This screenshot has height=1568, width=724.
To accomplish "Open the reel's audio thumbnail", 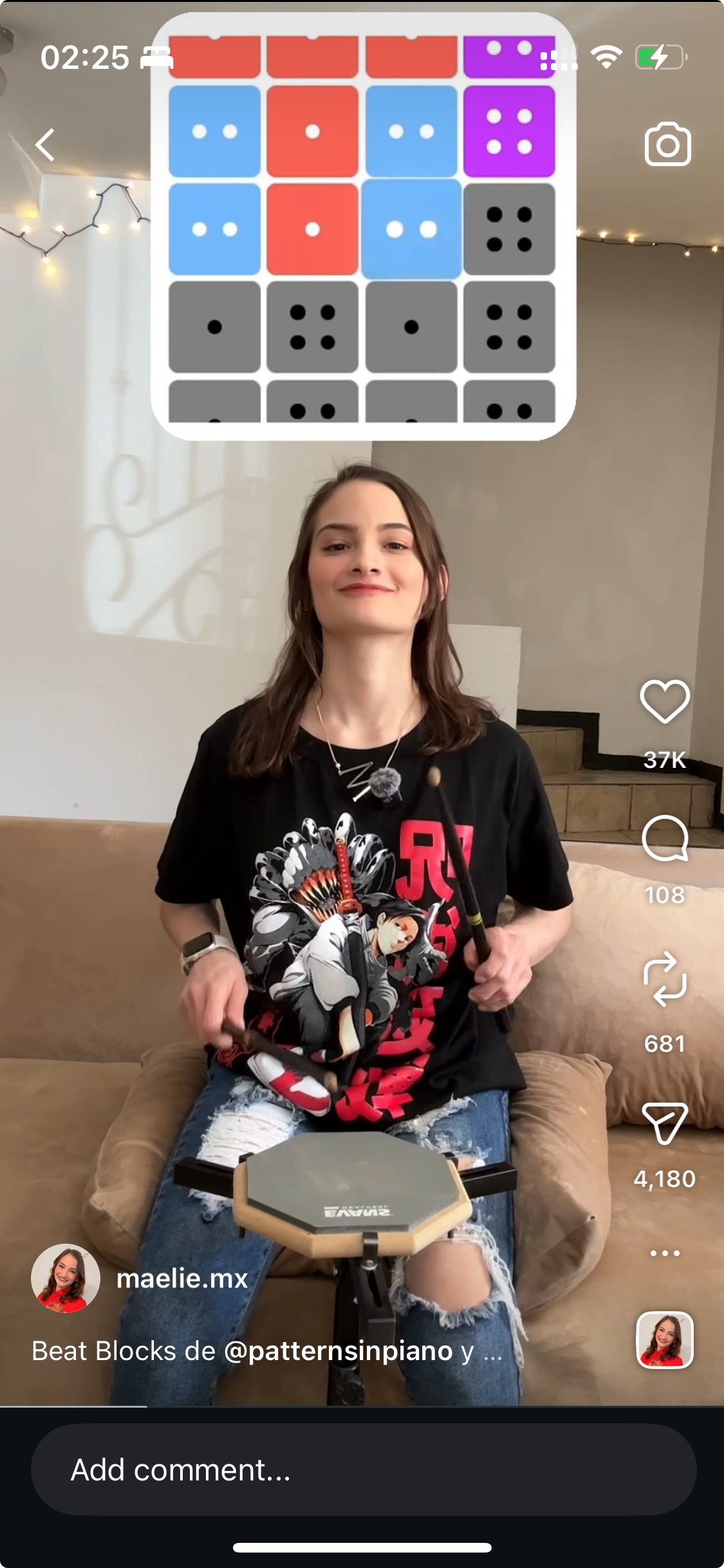I will pos(665,1339).
